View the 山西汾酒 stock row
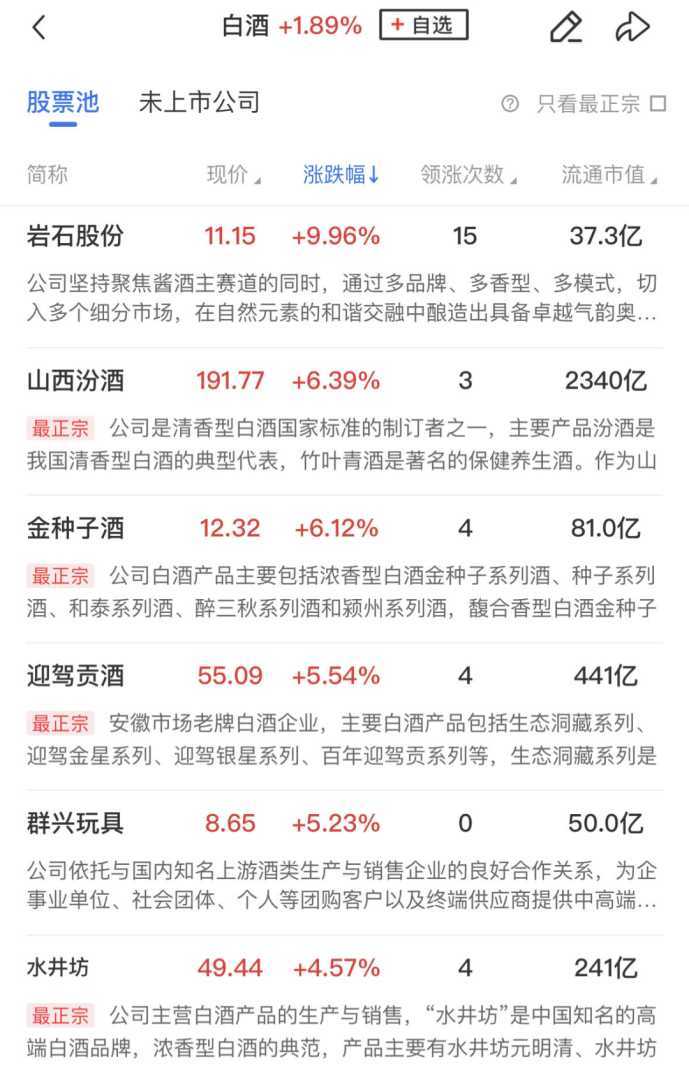The width and height of the screenshot is (689, 1080). point(76,380)
